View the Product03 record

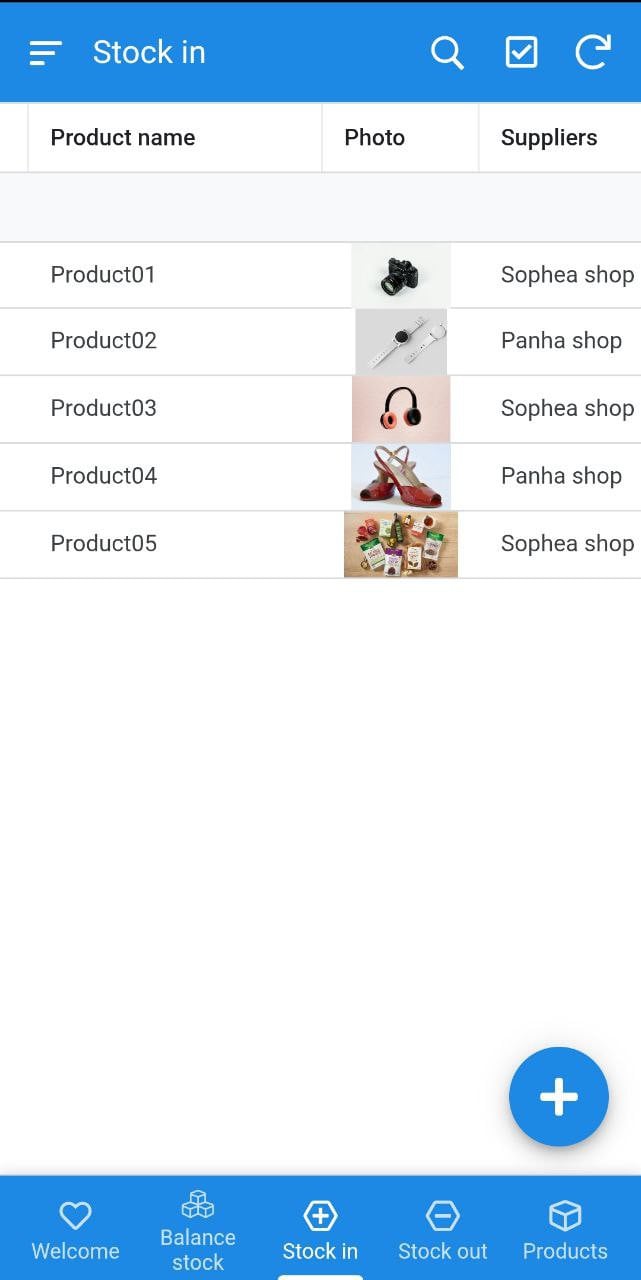point(104,408)
